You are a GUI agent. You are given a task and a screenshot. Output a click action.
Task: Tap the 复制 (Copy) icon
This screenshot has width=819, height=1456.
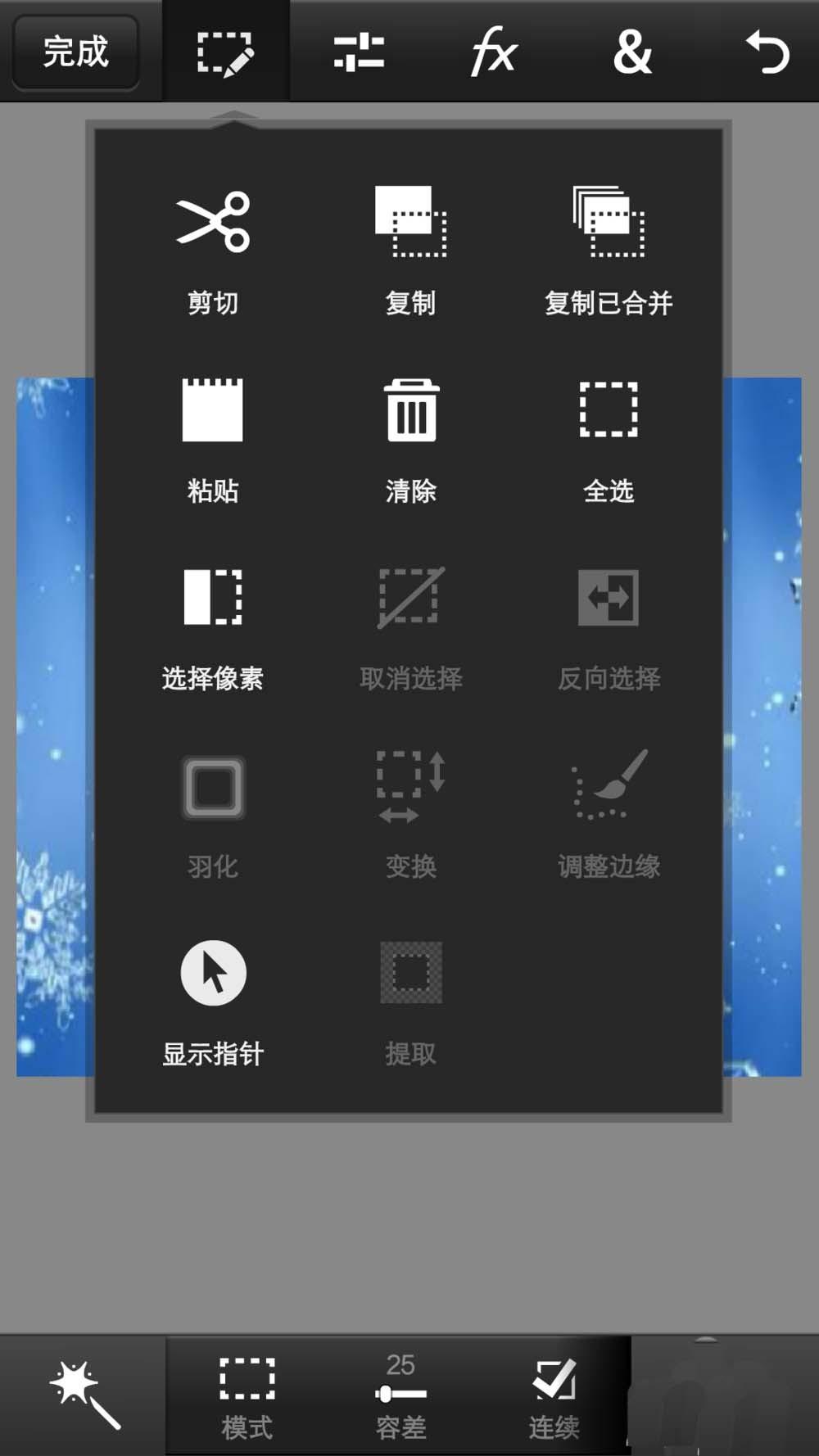tap(409, 221)
